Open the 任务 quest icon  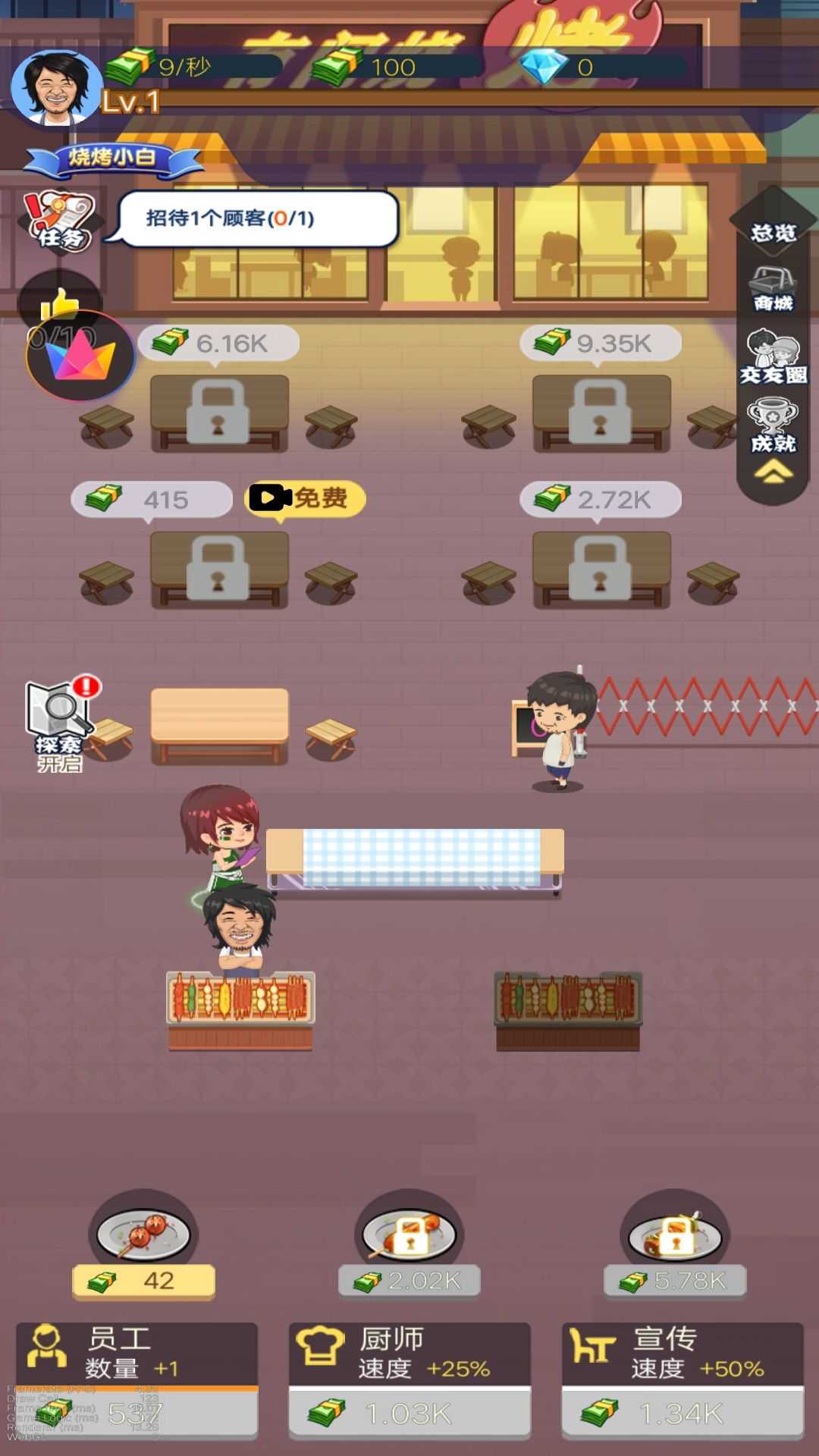(x=59, y=220)
